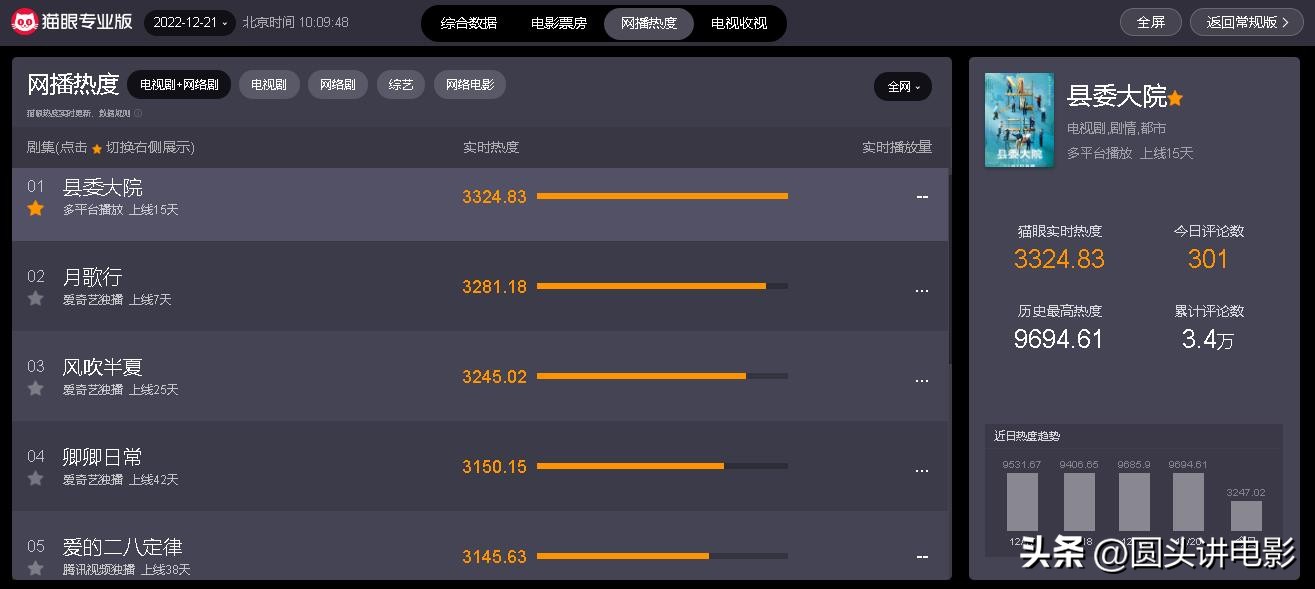This screenshot has height=589, width=1315.
Task: Tap the 县委大院 poster thumbnail
Action: (1019, 120)
